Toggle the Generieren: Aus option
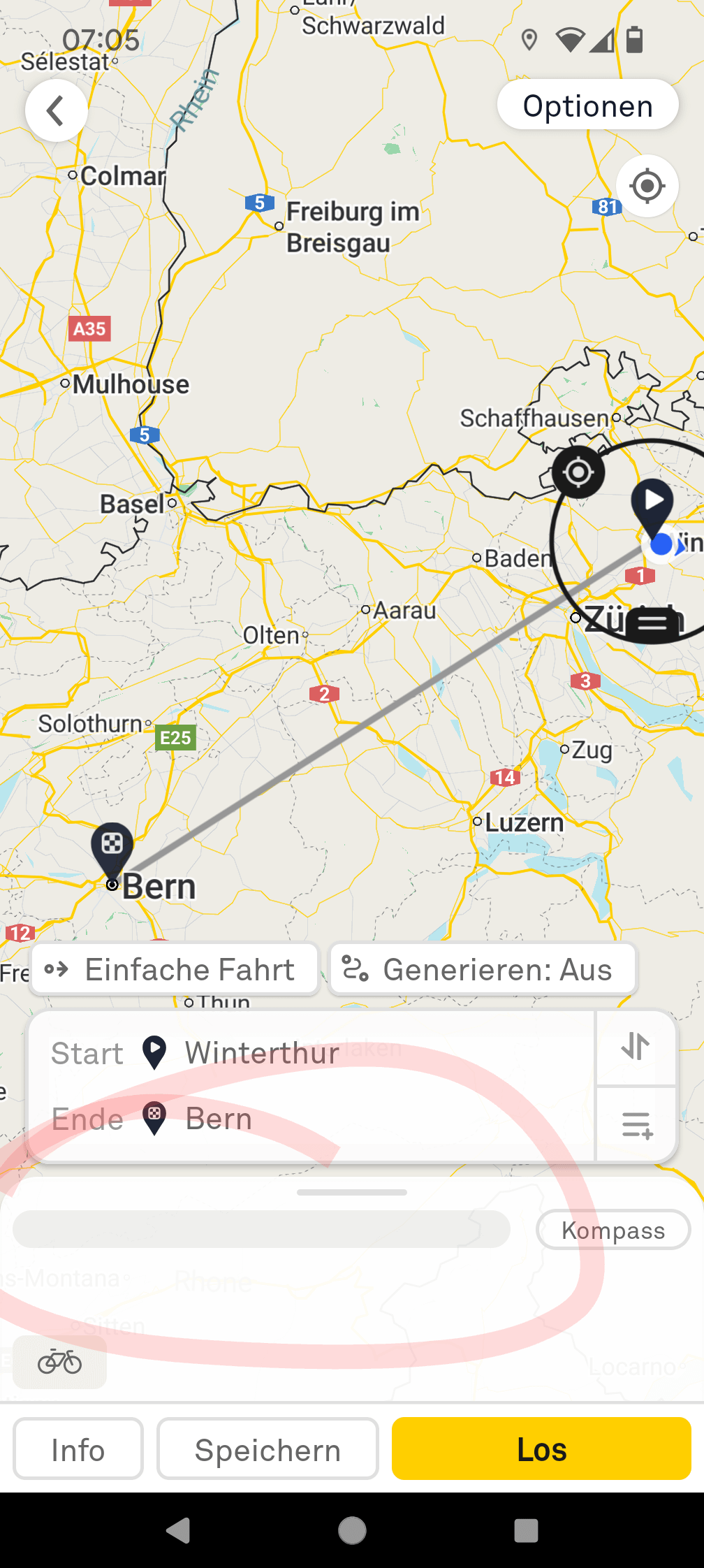This screenshot has height=1568, width=704. pos(483,970)
